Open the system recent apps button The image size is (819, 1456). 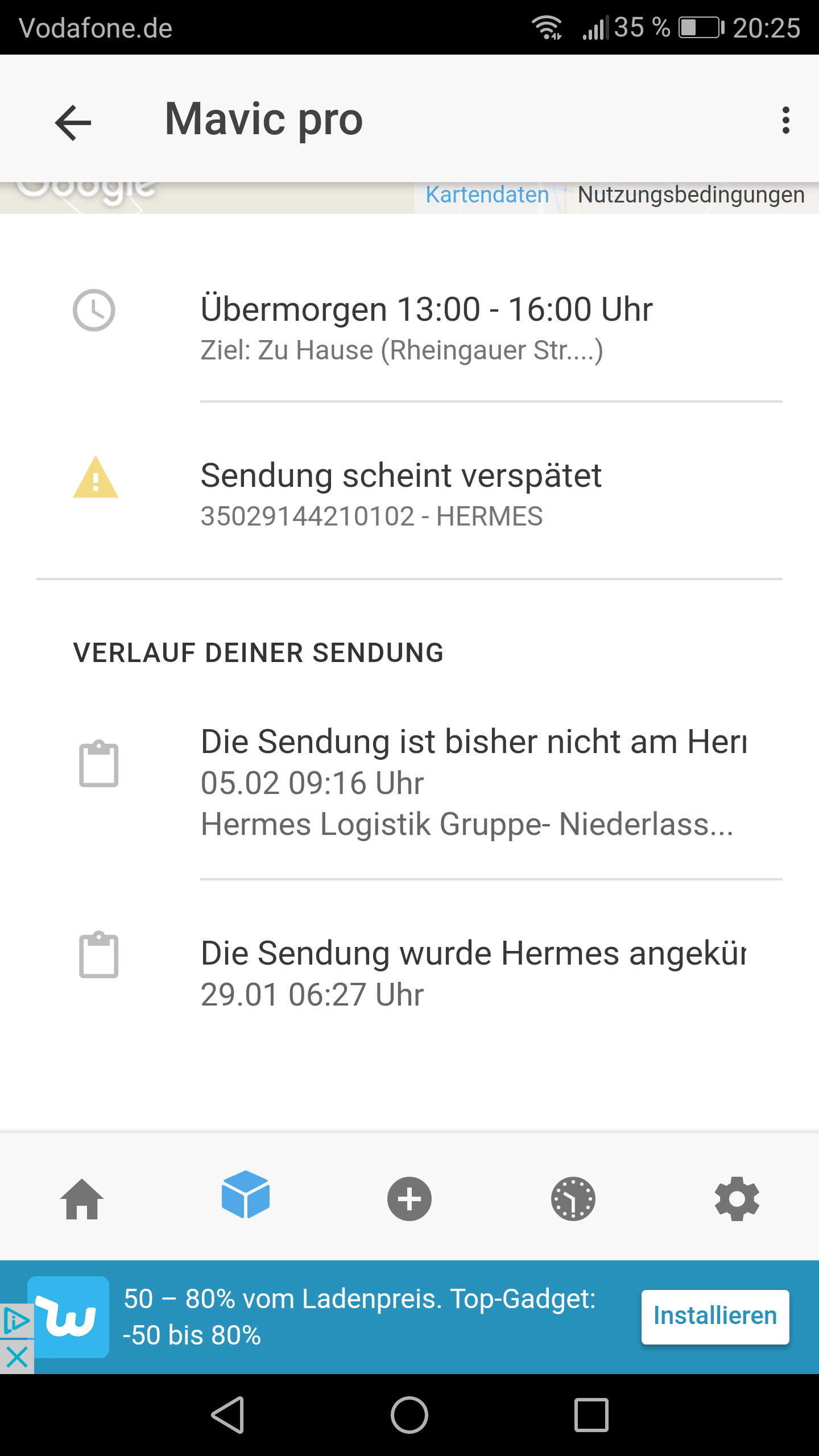point(591,1414)
